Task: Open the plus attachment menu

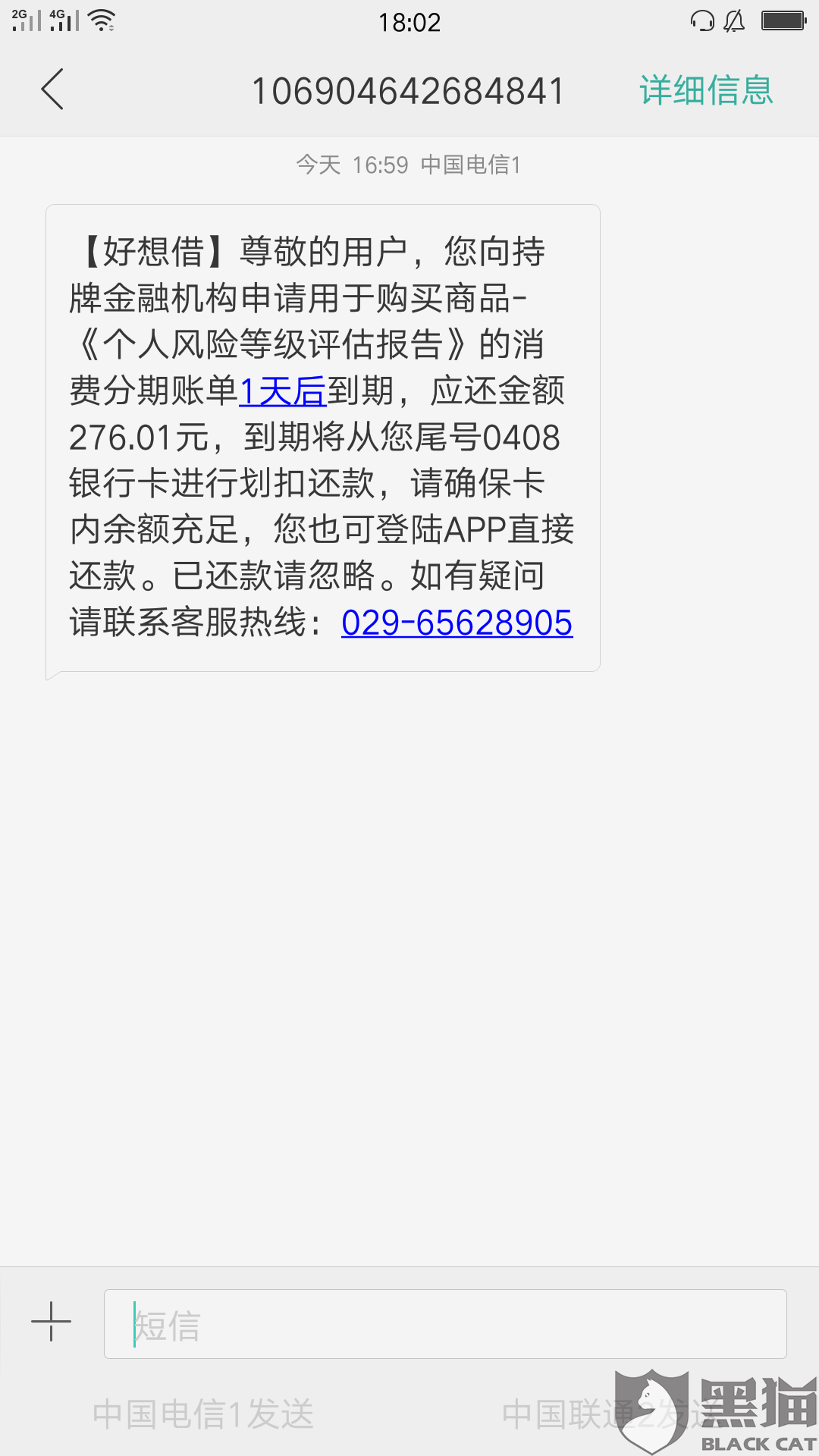Action: [51, 1322]
